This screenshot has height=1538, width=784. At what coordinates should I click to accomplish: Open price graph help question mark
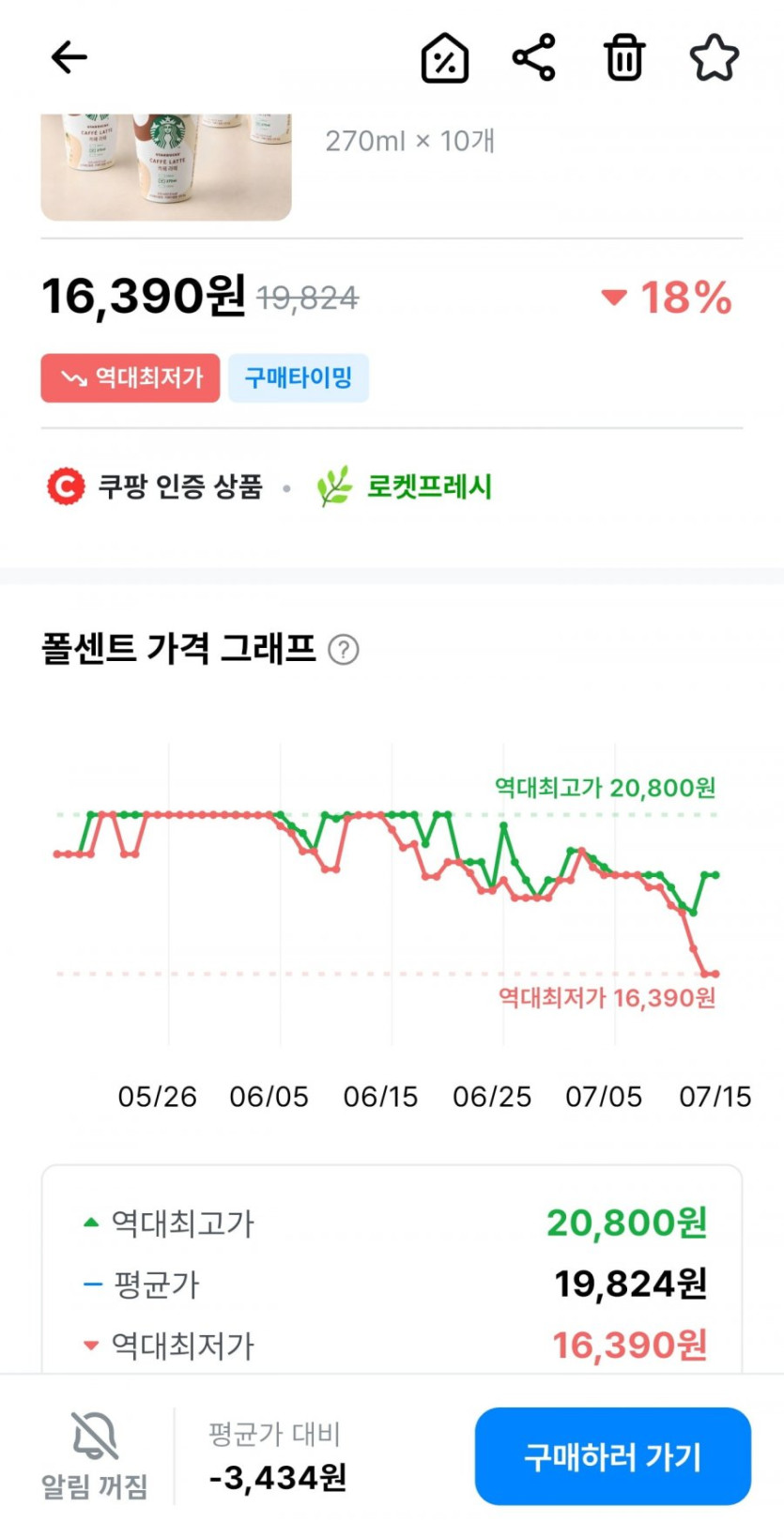344,650
